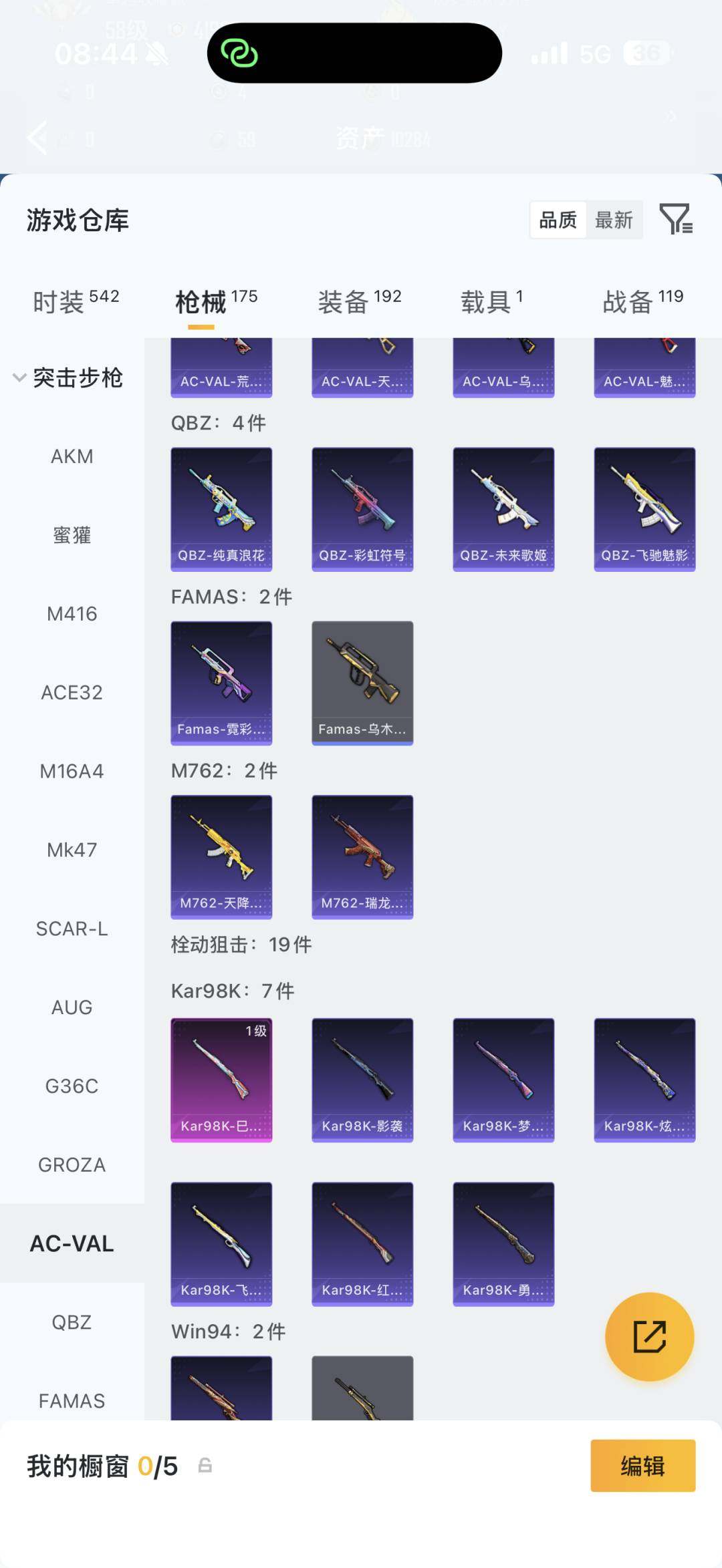Select M416 in the side list
The height and width of the screenshot is (1568, 722).
click(x=72, y=613)
